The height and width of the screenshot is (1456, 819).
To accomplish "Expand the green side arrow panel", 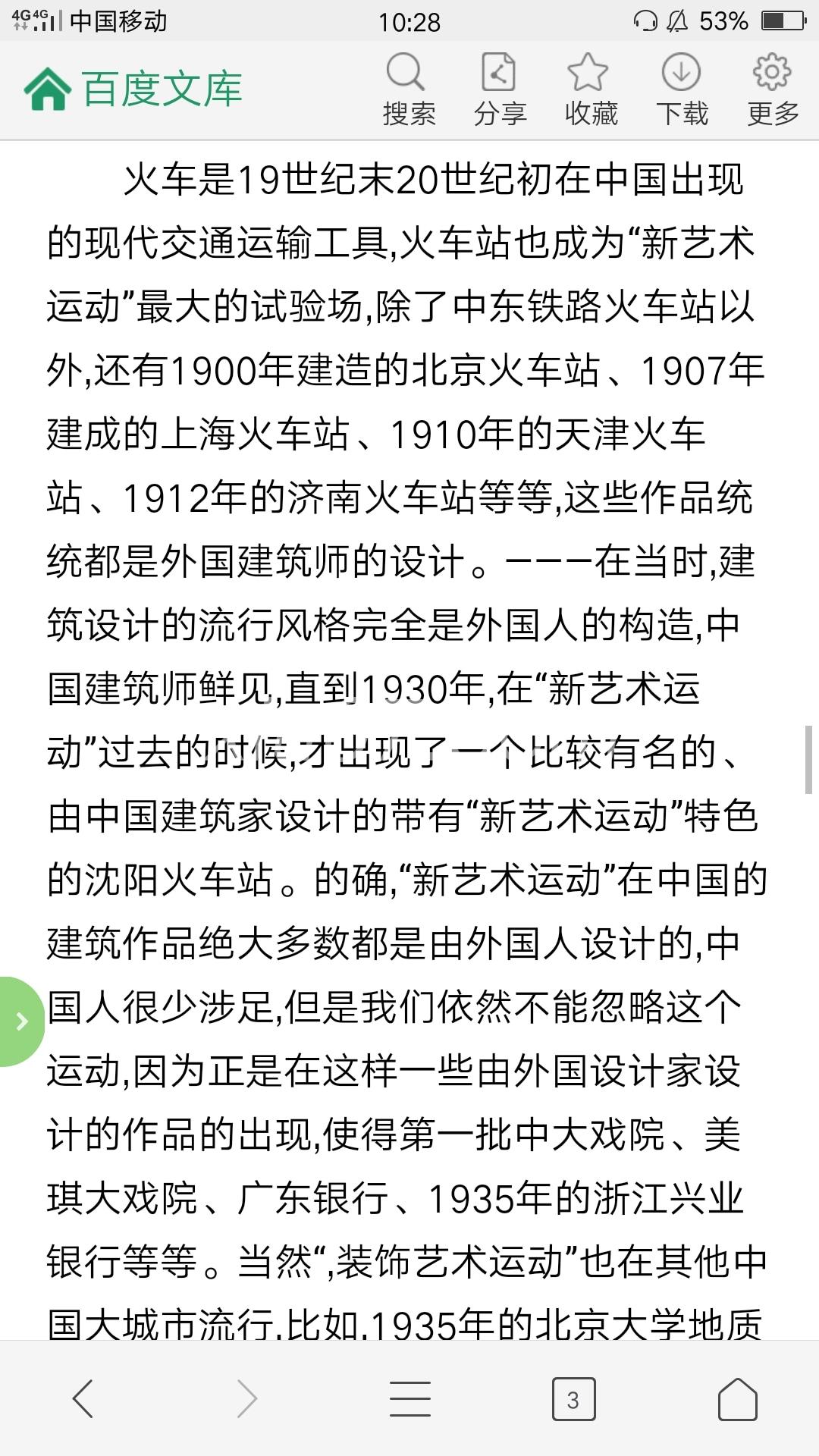I will click(21, 1021).
